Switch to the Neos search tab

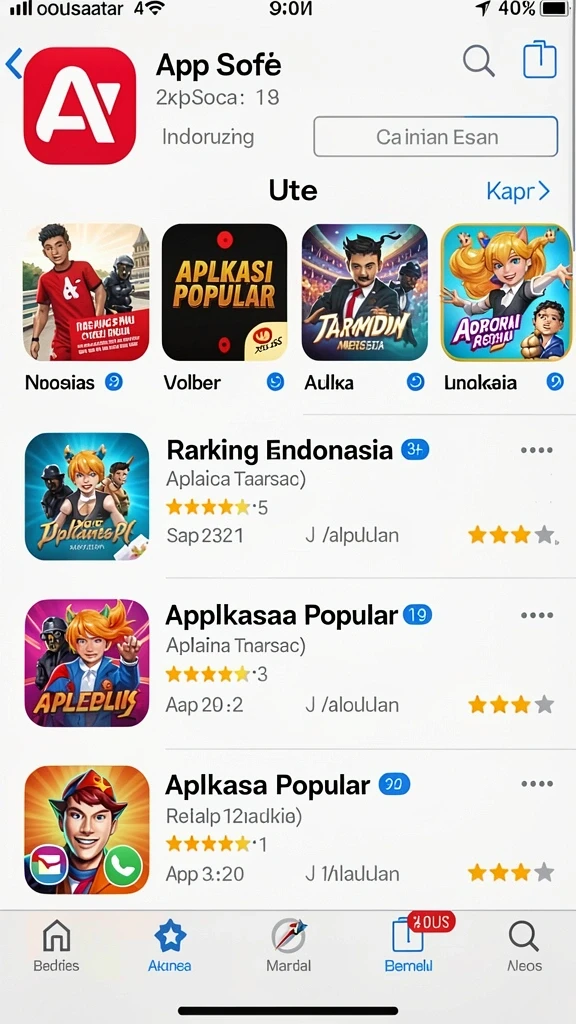tap(524, 946)
